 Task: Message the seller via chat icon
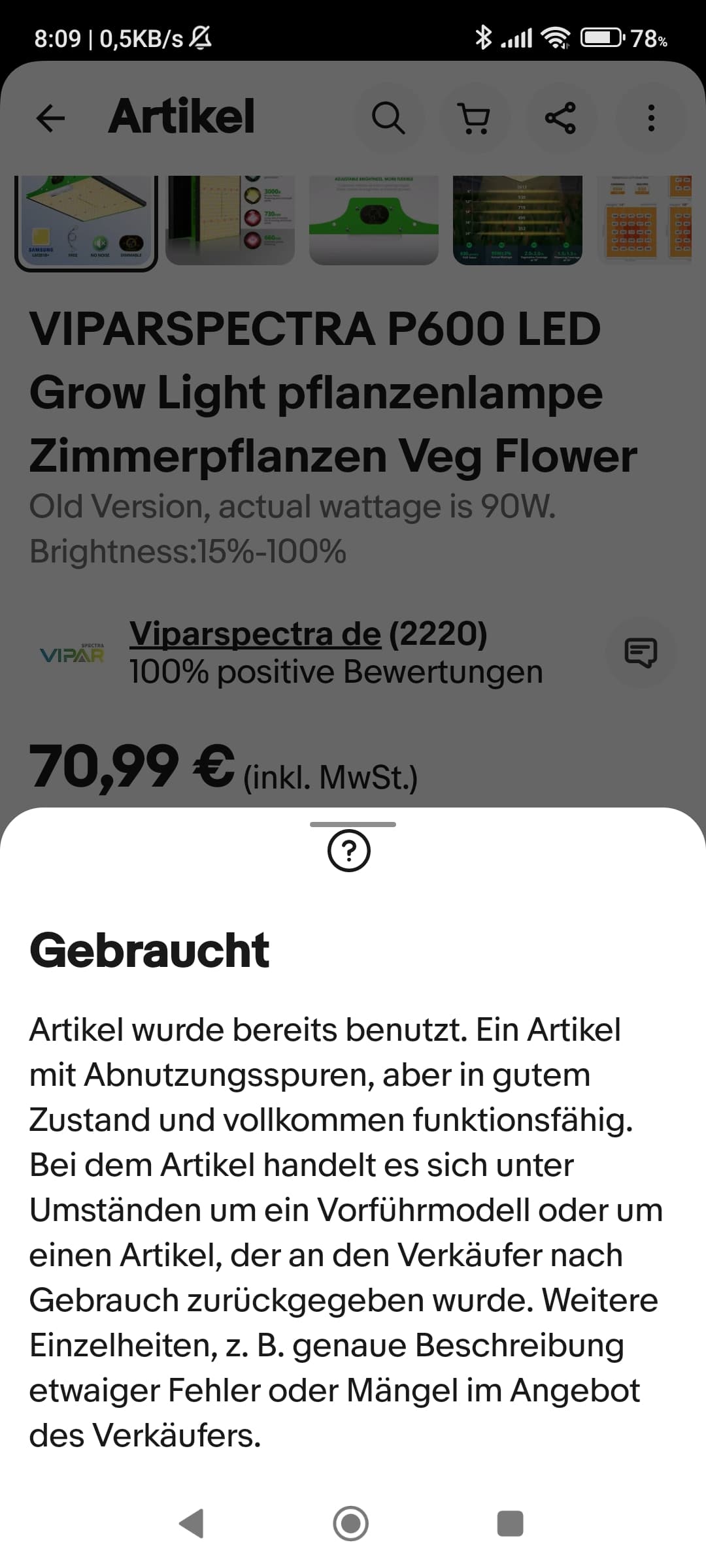pos(641,652)
